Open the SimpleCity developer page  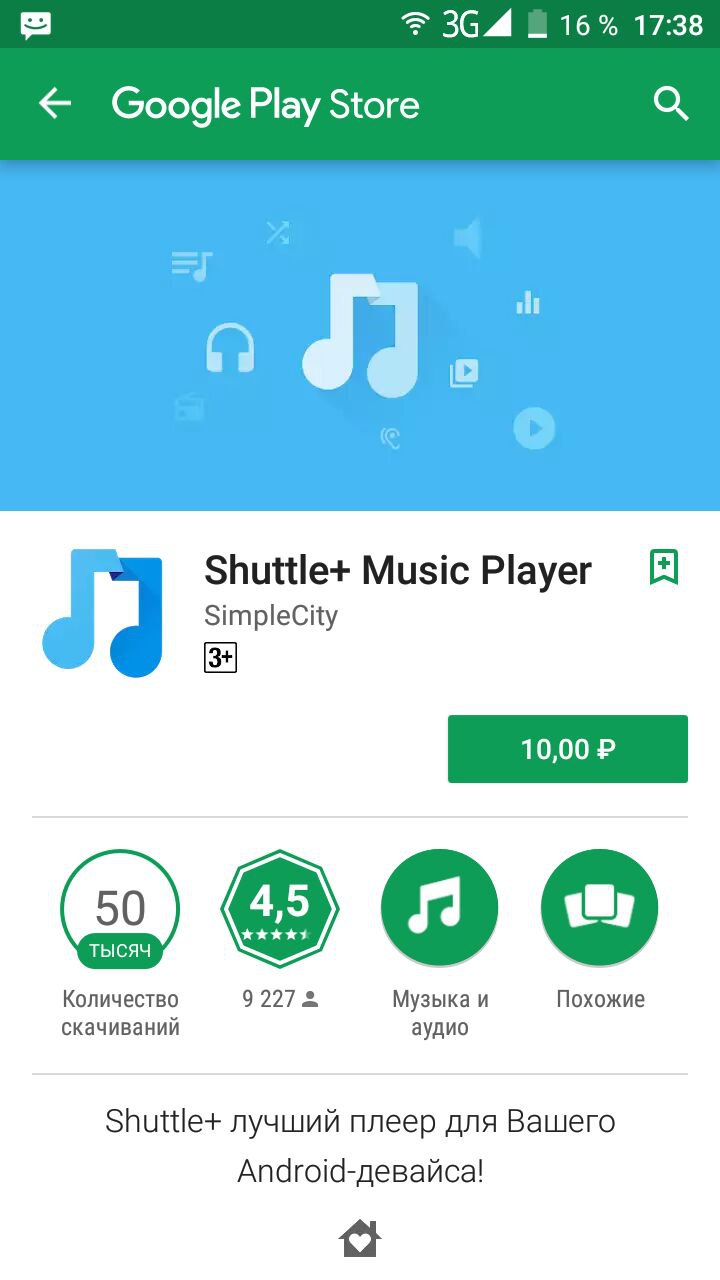(271, 615)
